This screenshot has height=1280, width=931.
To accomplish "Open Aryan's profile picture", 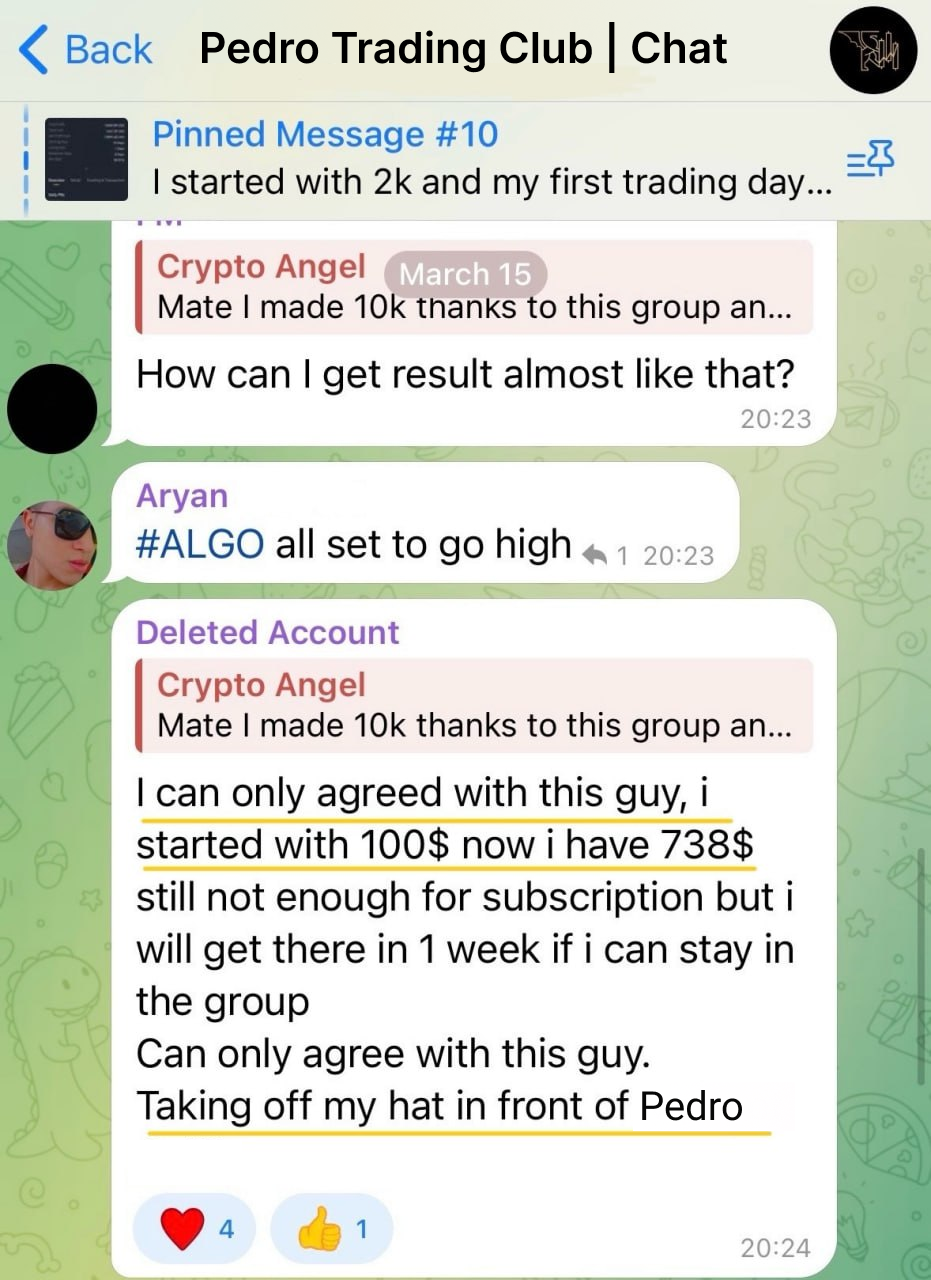I will (52, 545).
